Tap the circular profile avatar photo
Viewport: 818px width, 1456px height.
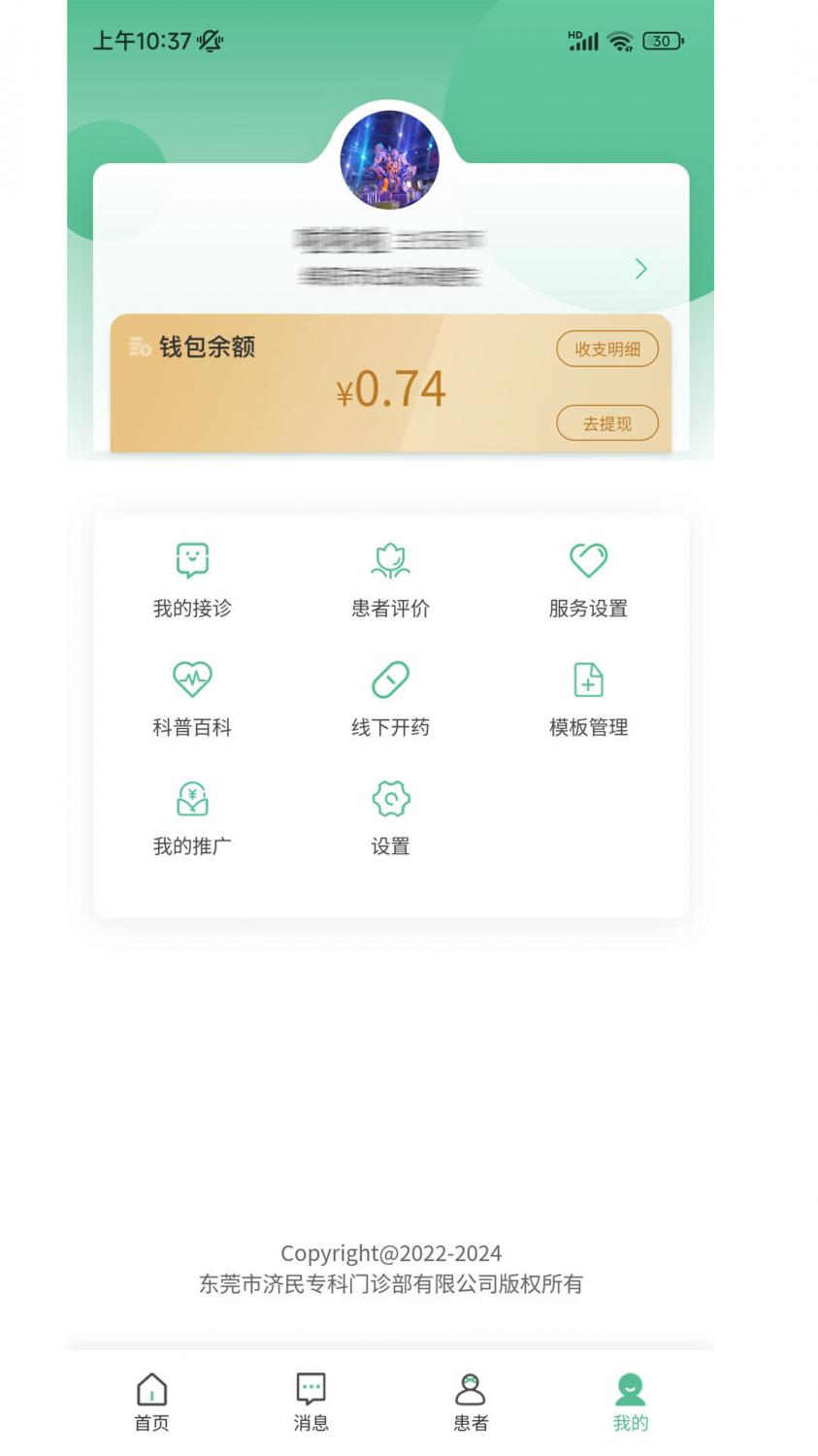pos(390,157)
